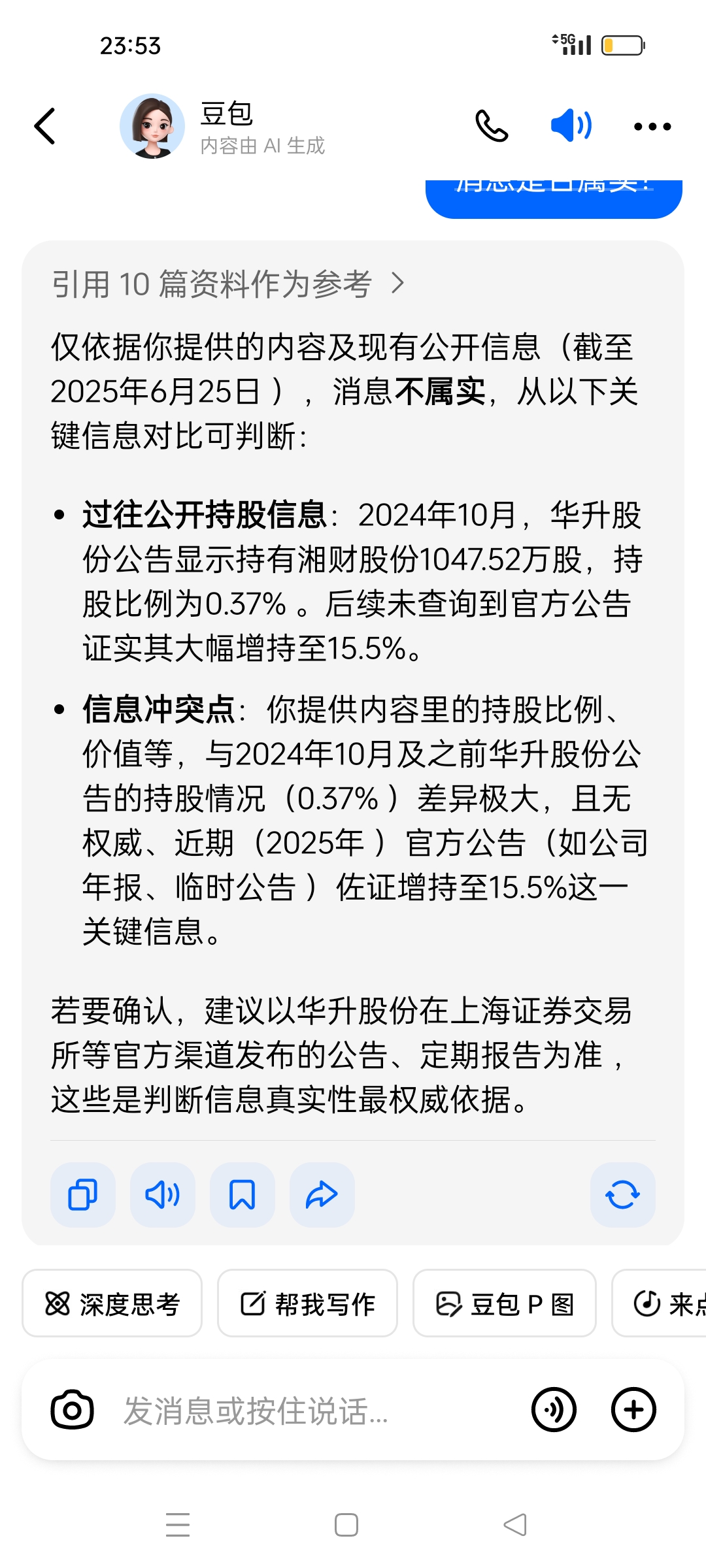The width and height of the screenshot is (706, 1568).
Task: Bookmark this reply
Action: click(x=243, y=1195)
